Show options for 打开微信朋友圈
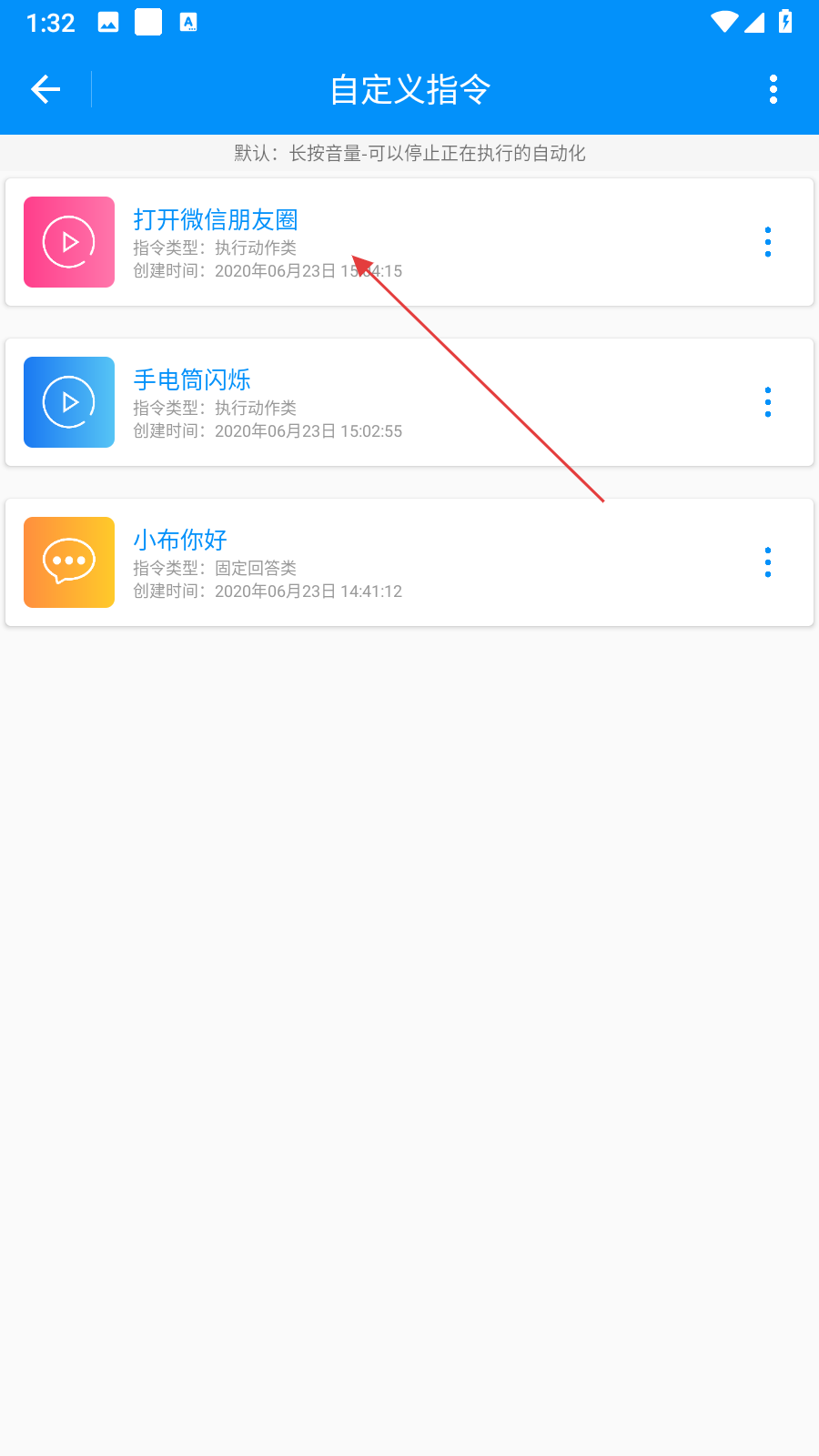The width and height of the screenshot is (819, 1456). coord(768,242)
